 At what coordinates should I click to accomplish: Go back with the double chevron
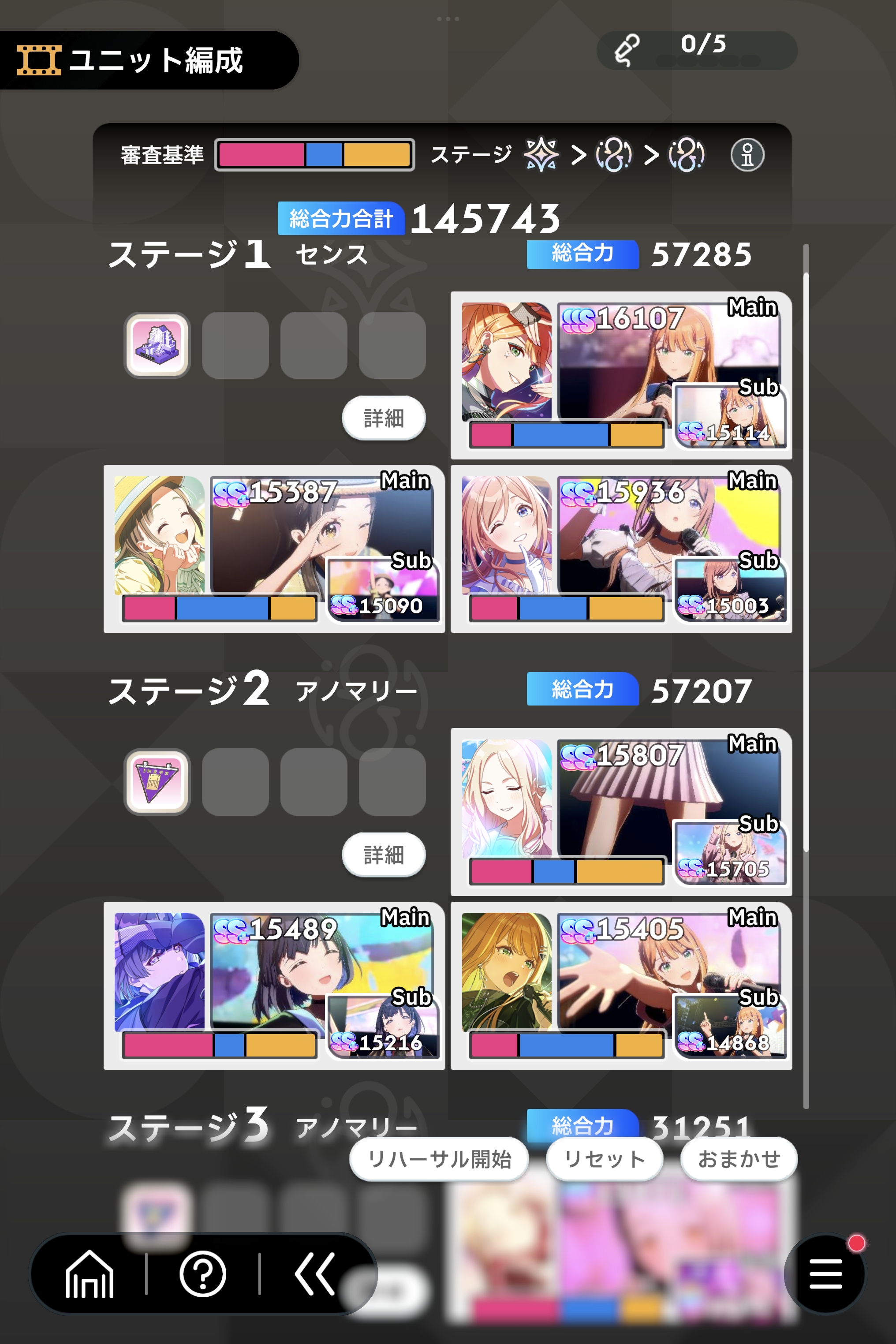point(314,1274)
